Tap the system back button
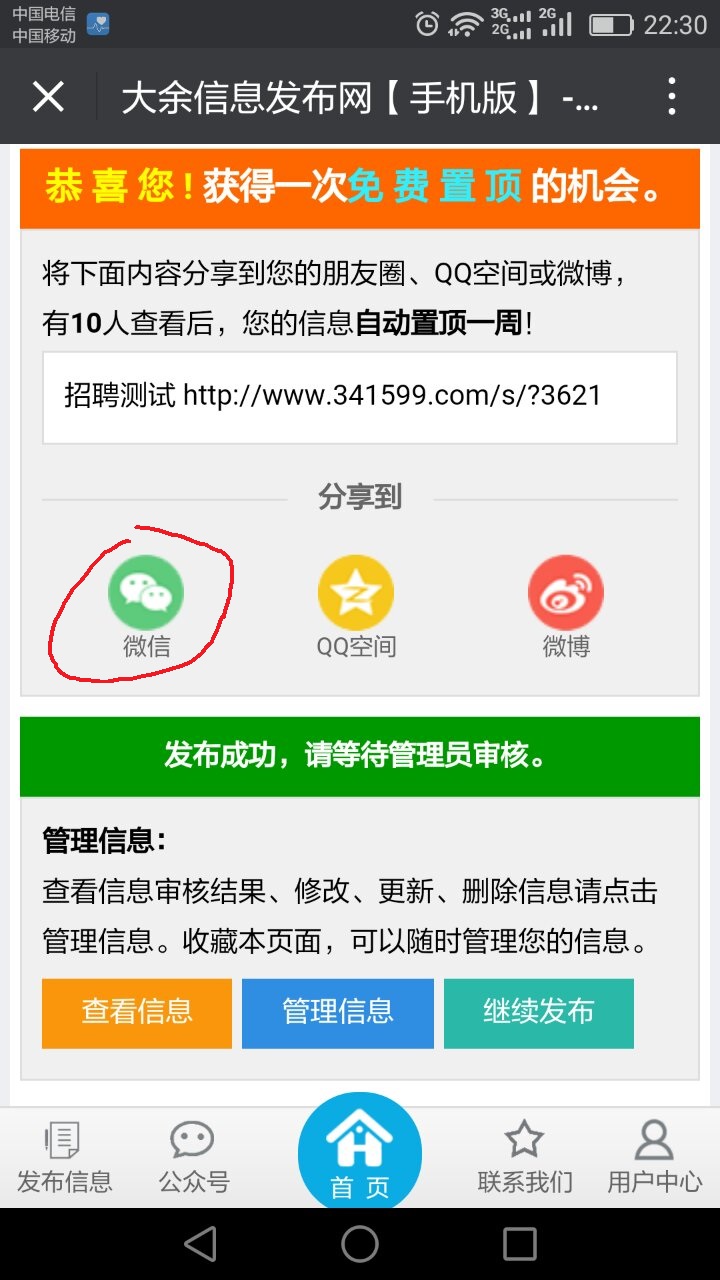The width and height of the screenshot is (720, 1280). (x=201, y=1244)
